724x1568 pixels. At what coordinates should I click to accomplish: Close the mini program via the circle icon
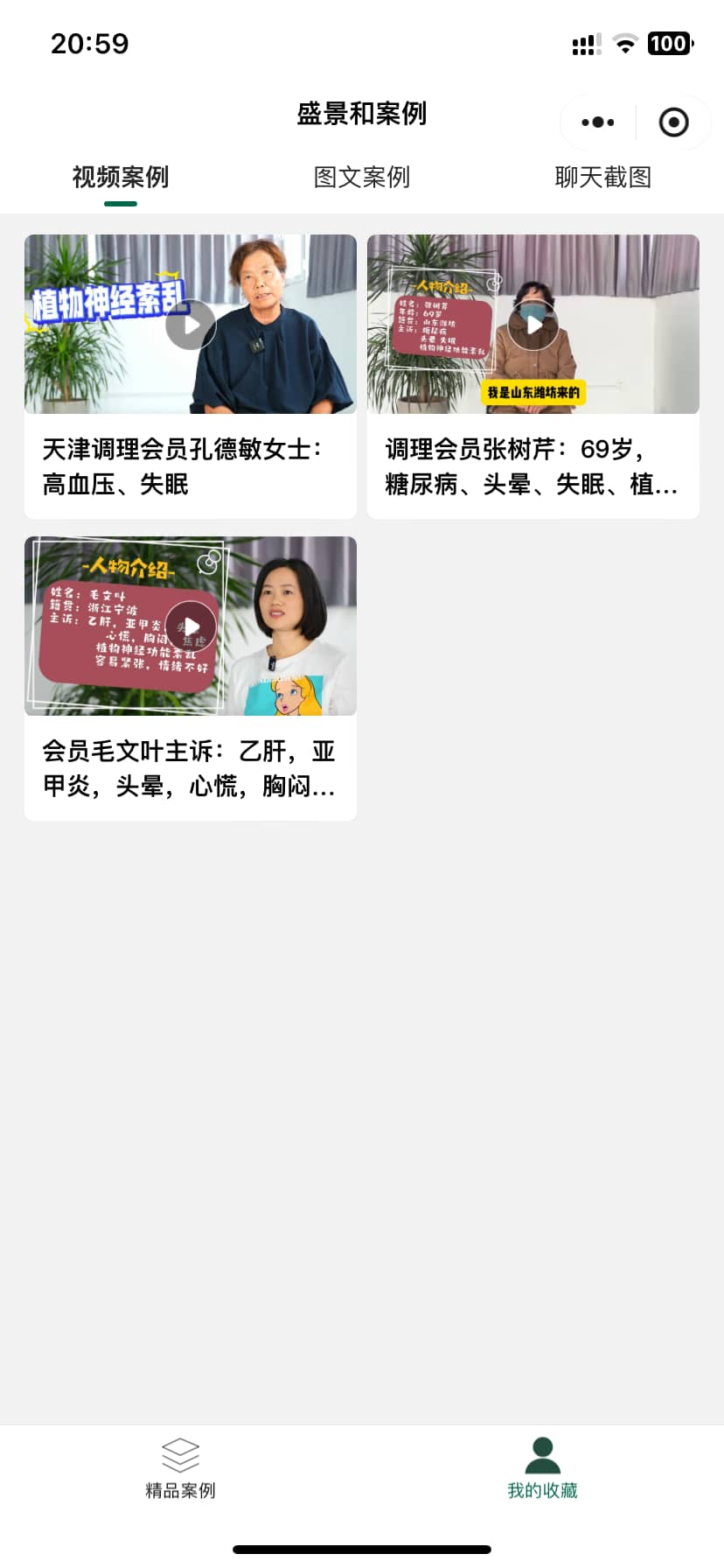[x=673, y=122]
